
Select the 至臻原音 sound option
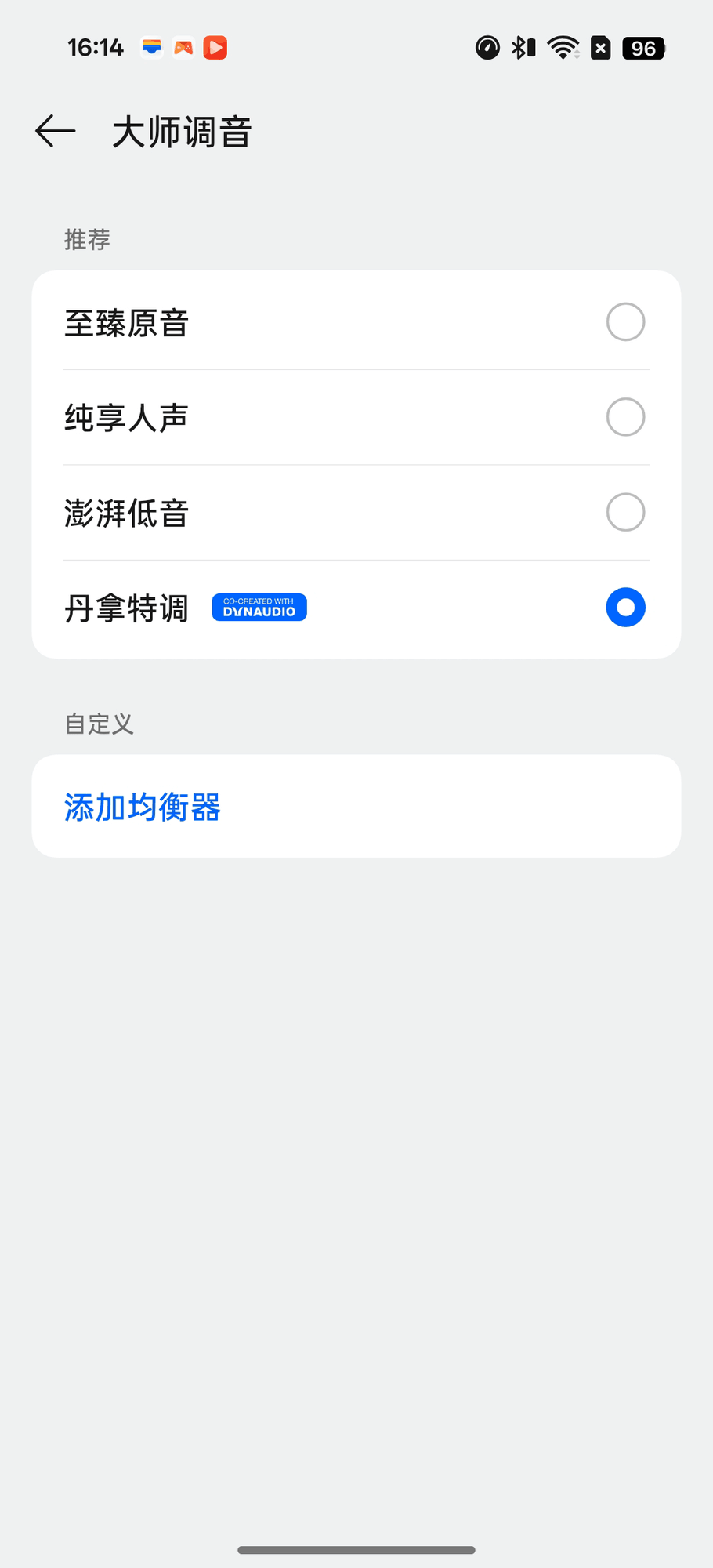click(624, 322)
